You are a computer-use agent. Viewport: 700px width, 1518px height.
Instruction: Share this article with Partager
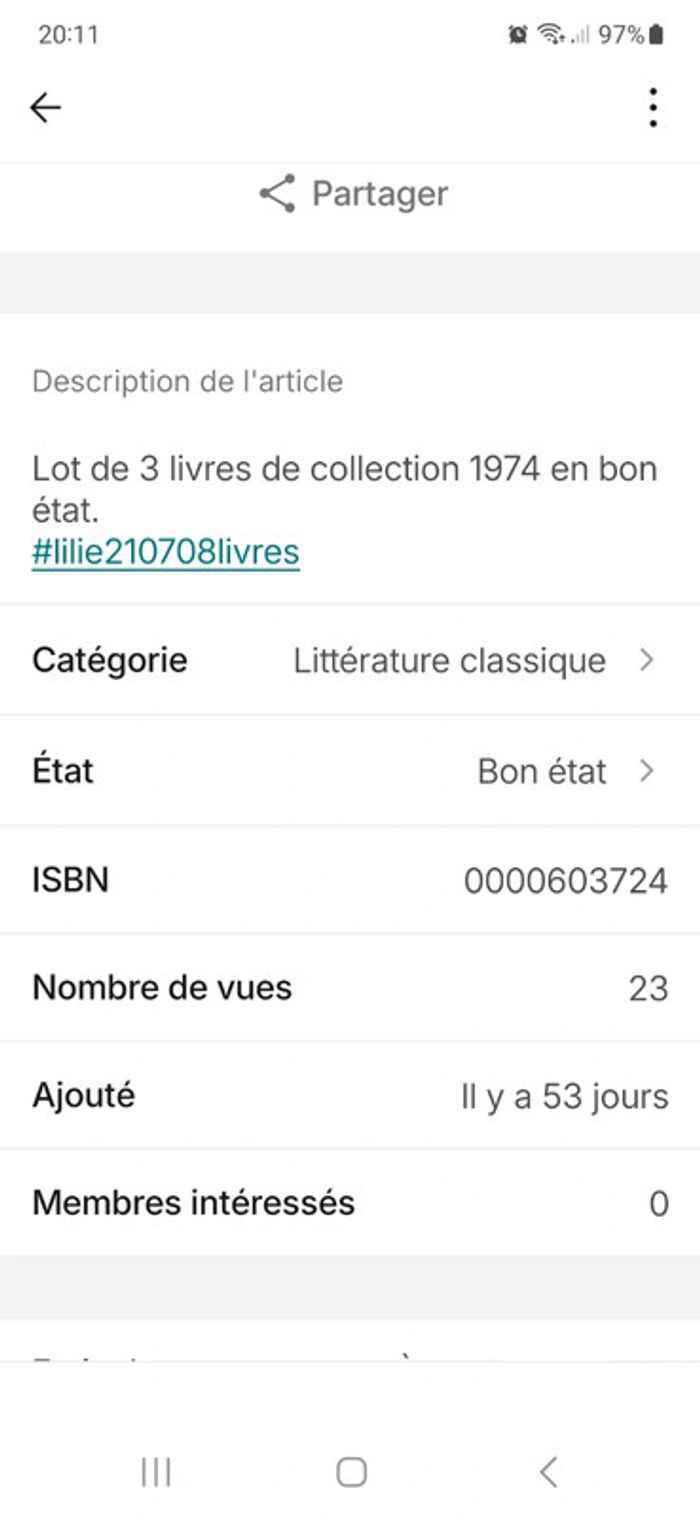(x=353, y=193)
